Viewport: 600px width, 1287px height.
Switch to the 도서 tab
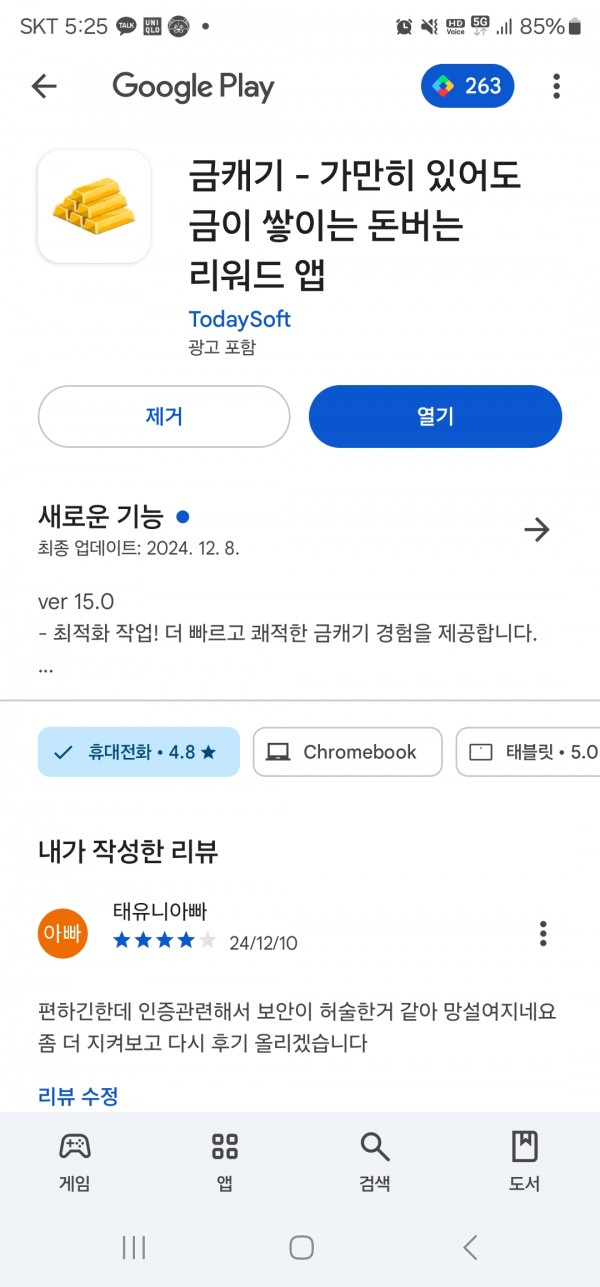pyautogui.click(x=525, y=1161)
